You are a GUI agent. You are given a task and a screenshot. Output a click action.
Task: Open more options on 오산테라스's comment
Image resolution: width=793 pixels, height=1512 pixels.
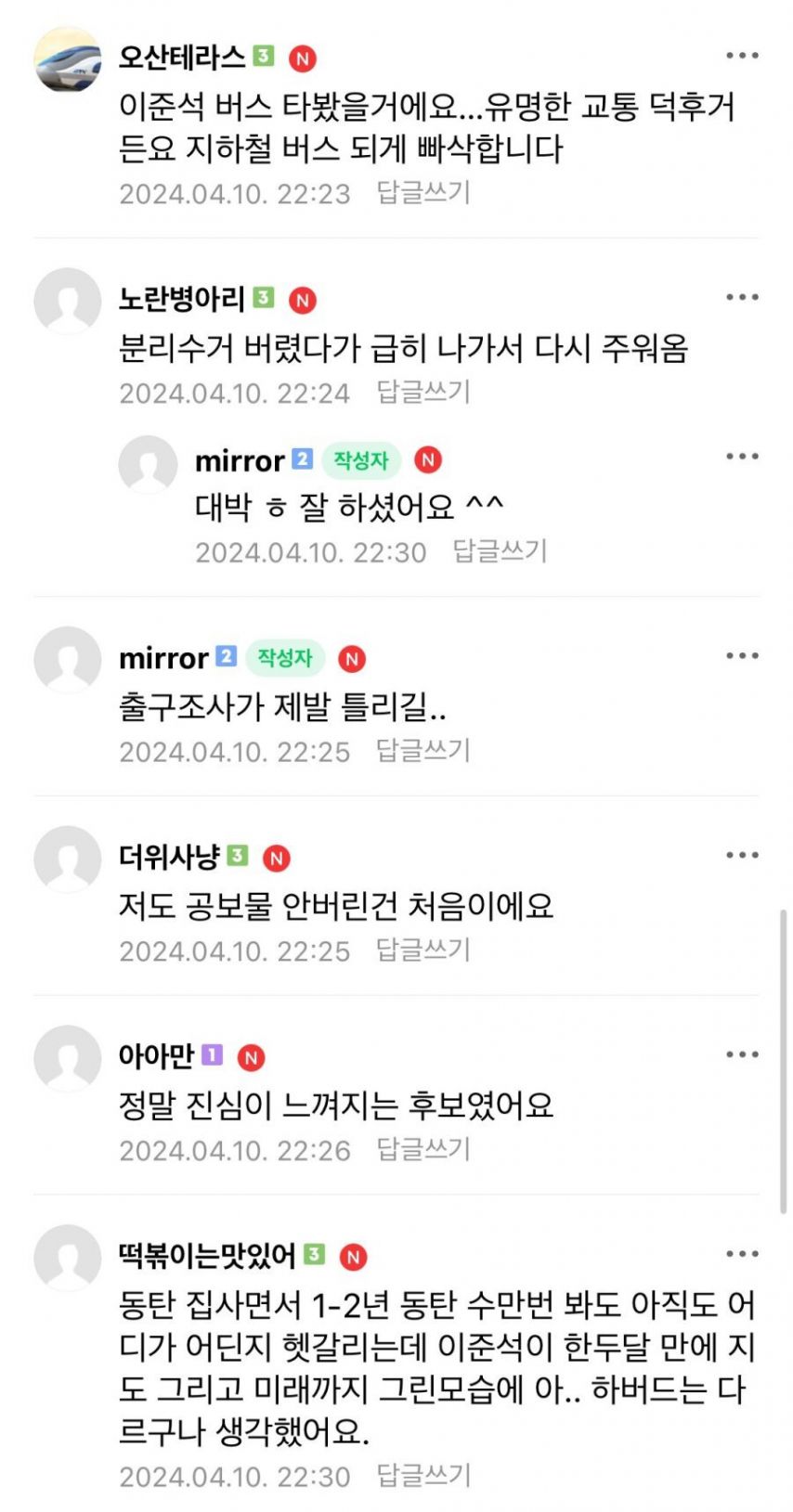[742, 57]
